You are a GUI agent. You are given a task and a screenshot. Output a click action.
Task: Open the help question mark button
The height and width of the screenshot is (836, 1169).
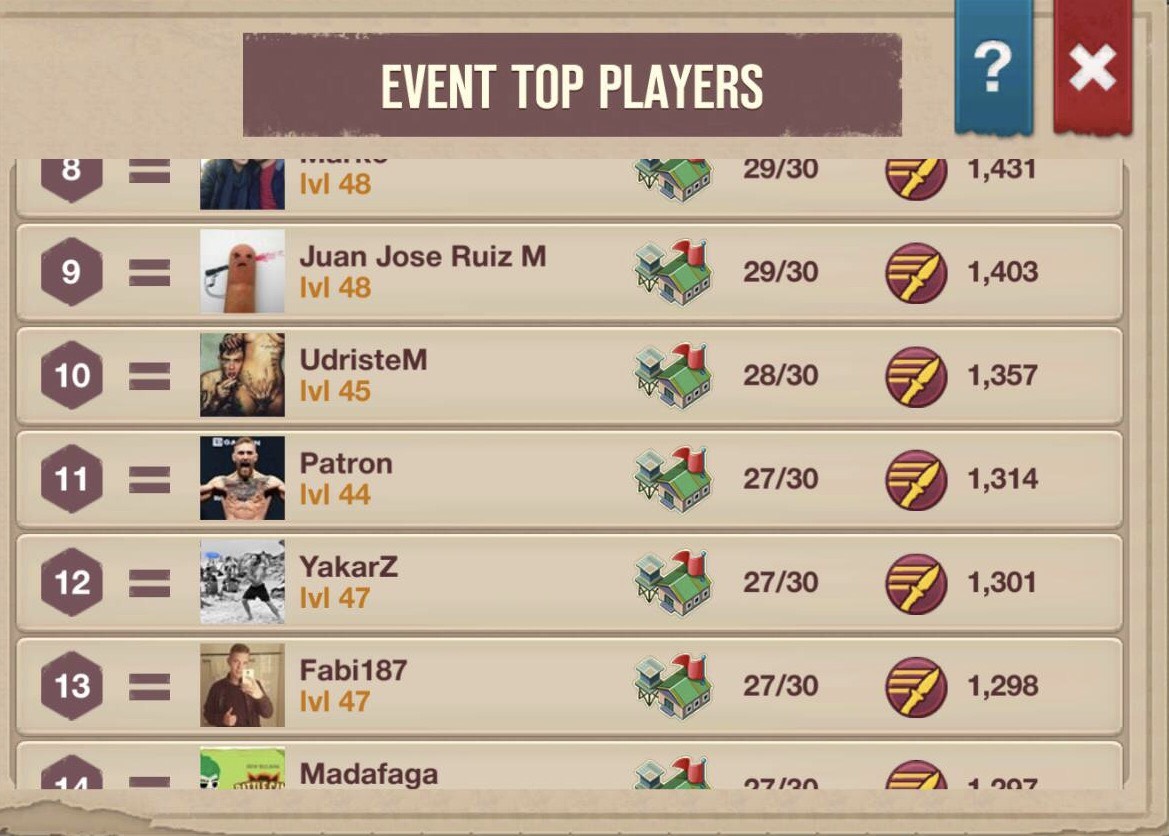coord(992,68)
